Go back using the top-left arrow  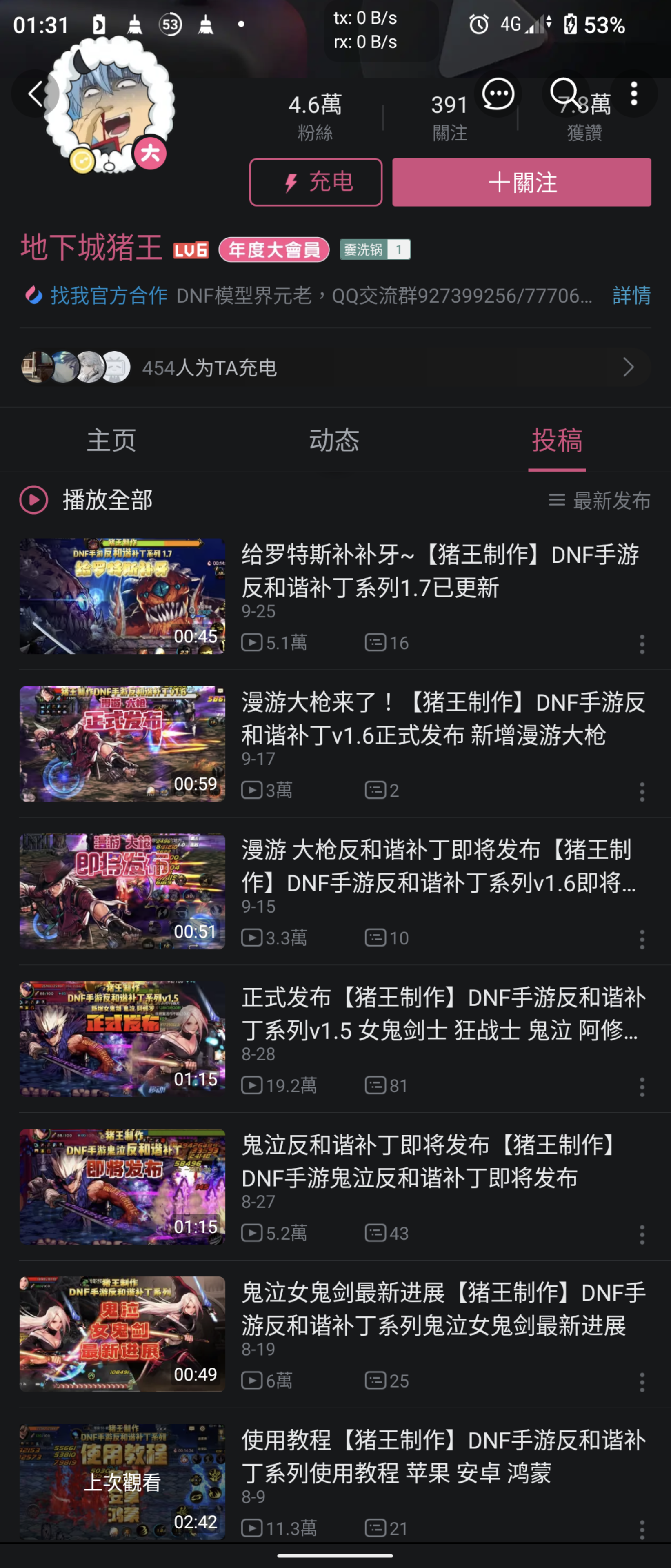click(35, 94)
